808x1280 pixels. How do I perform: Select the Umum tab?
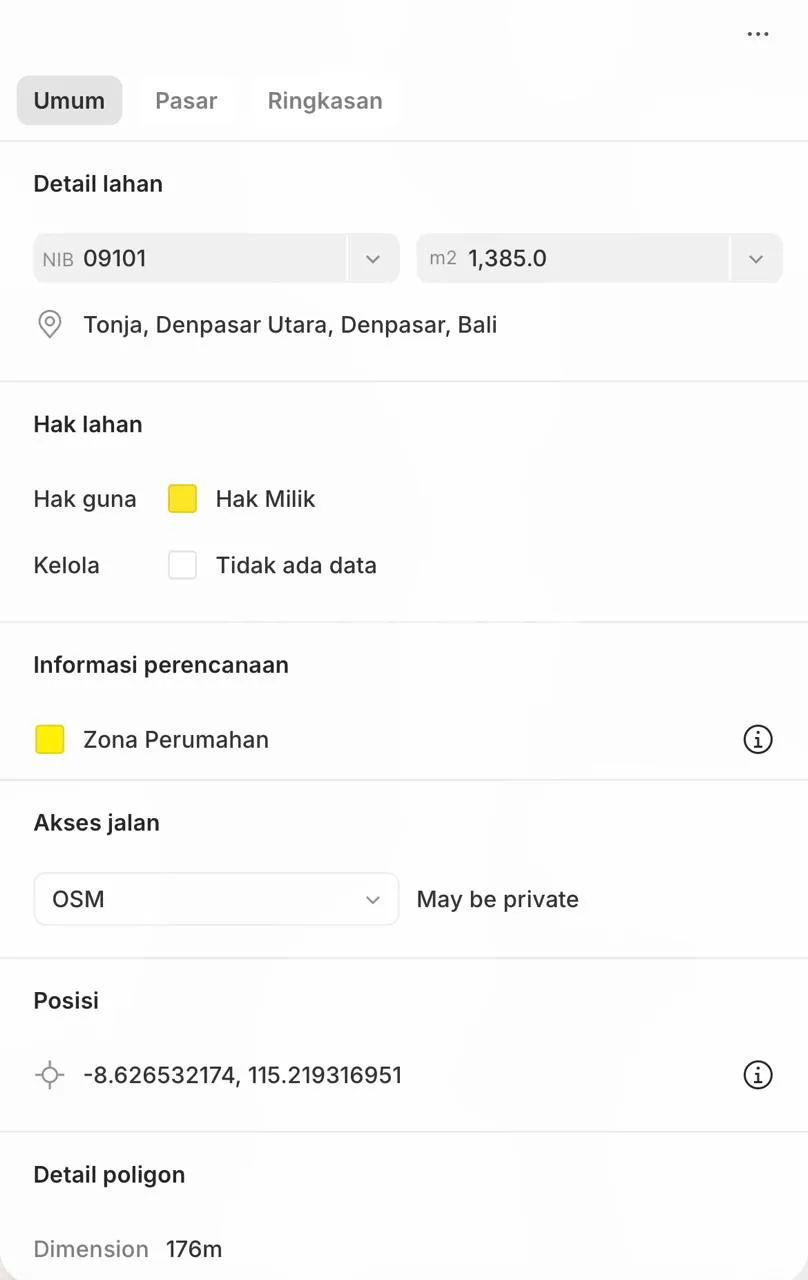[x=69, y=101]
